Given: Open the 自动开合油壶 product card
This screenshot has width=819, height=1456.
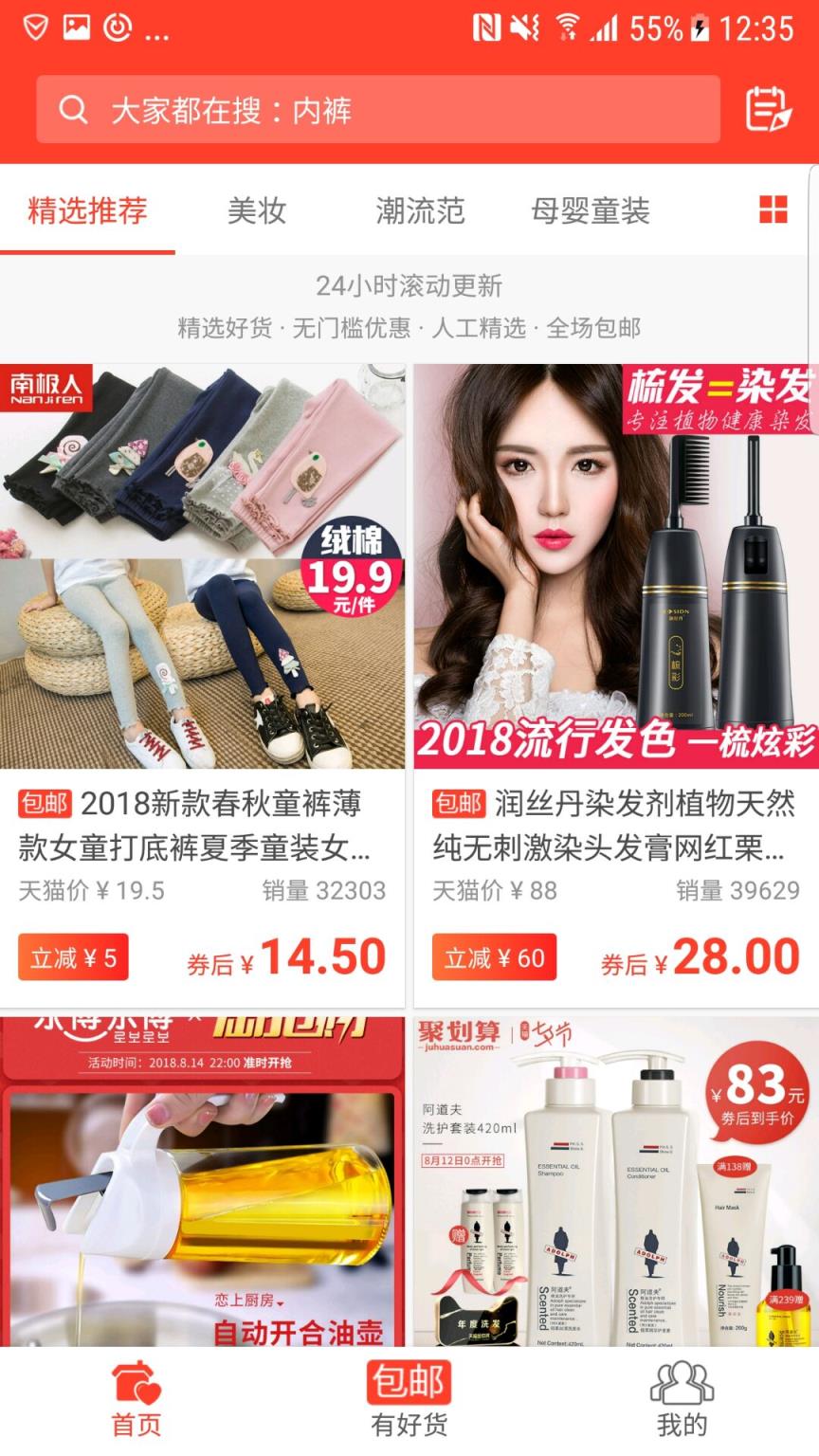Looking at the screenshot, I should [202, 1185].
